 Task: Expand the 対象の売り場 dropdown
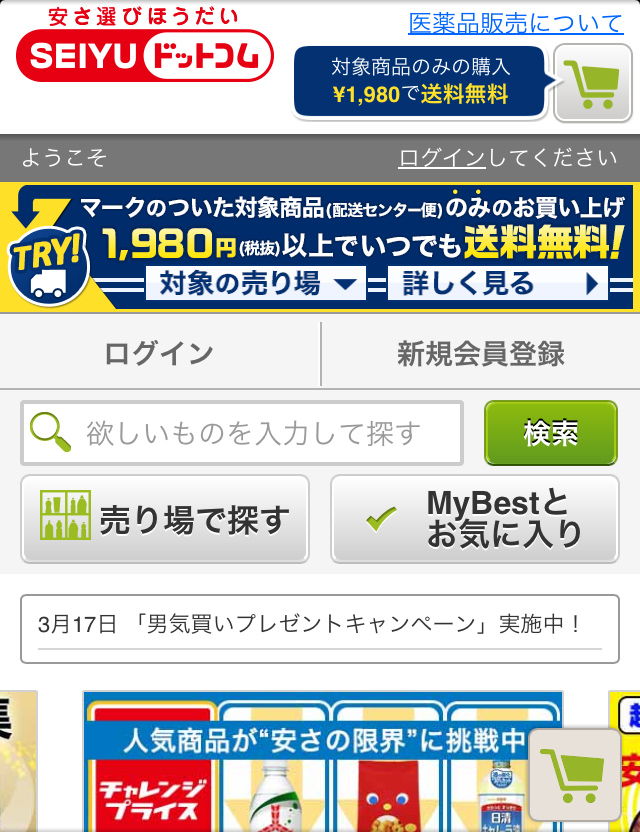tap(253, 284)
